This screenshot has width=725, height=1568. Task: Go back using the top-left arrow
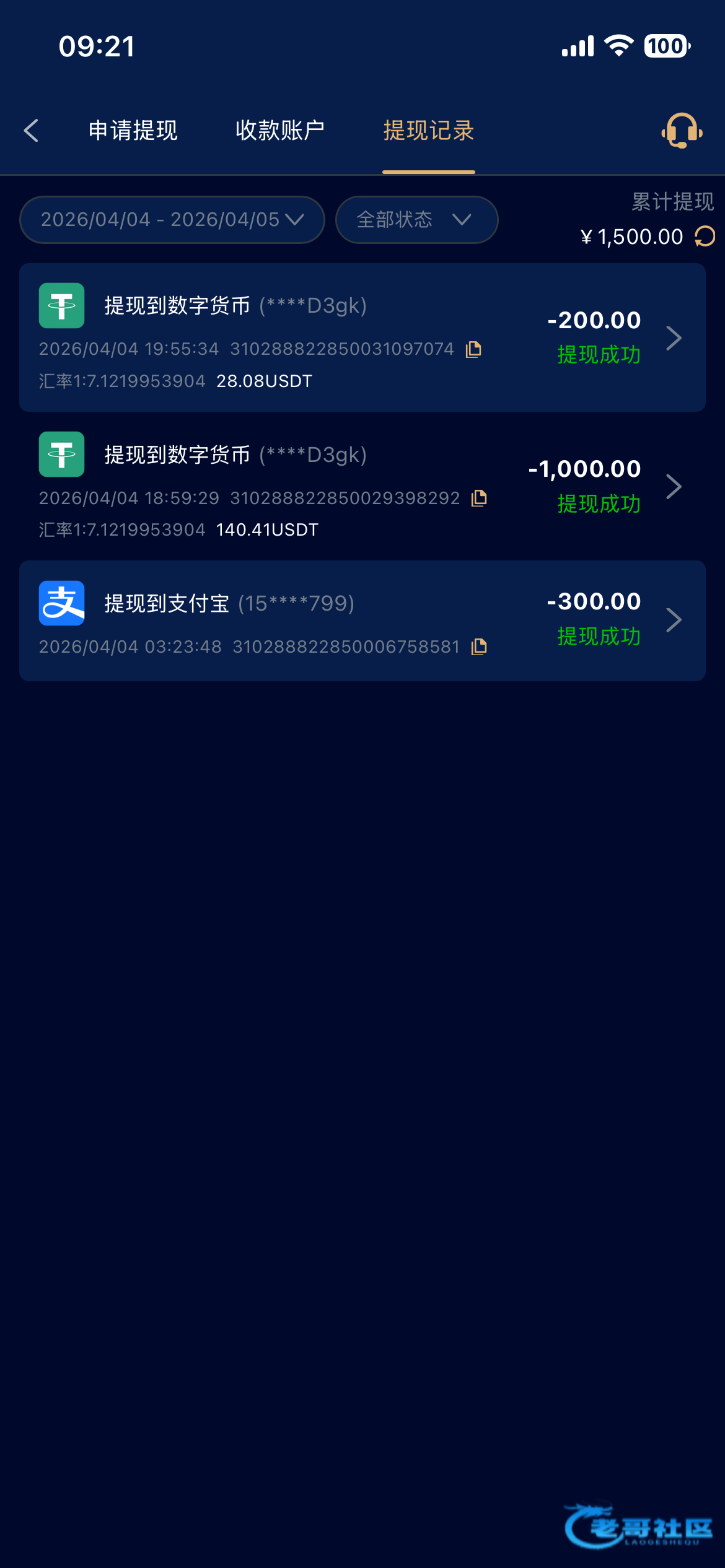point(31,131)
